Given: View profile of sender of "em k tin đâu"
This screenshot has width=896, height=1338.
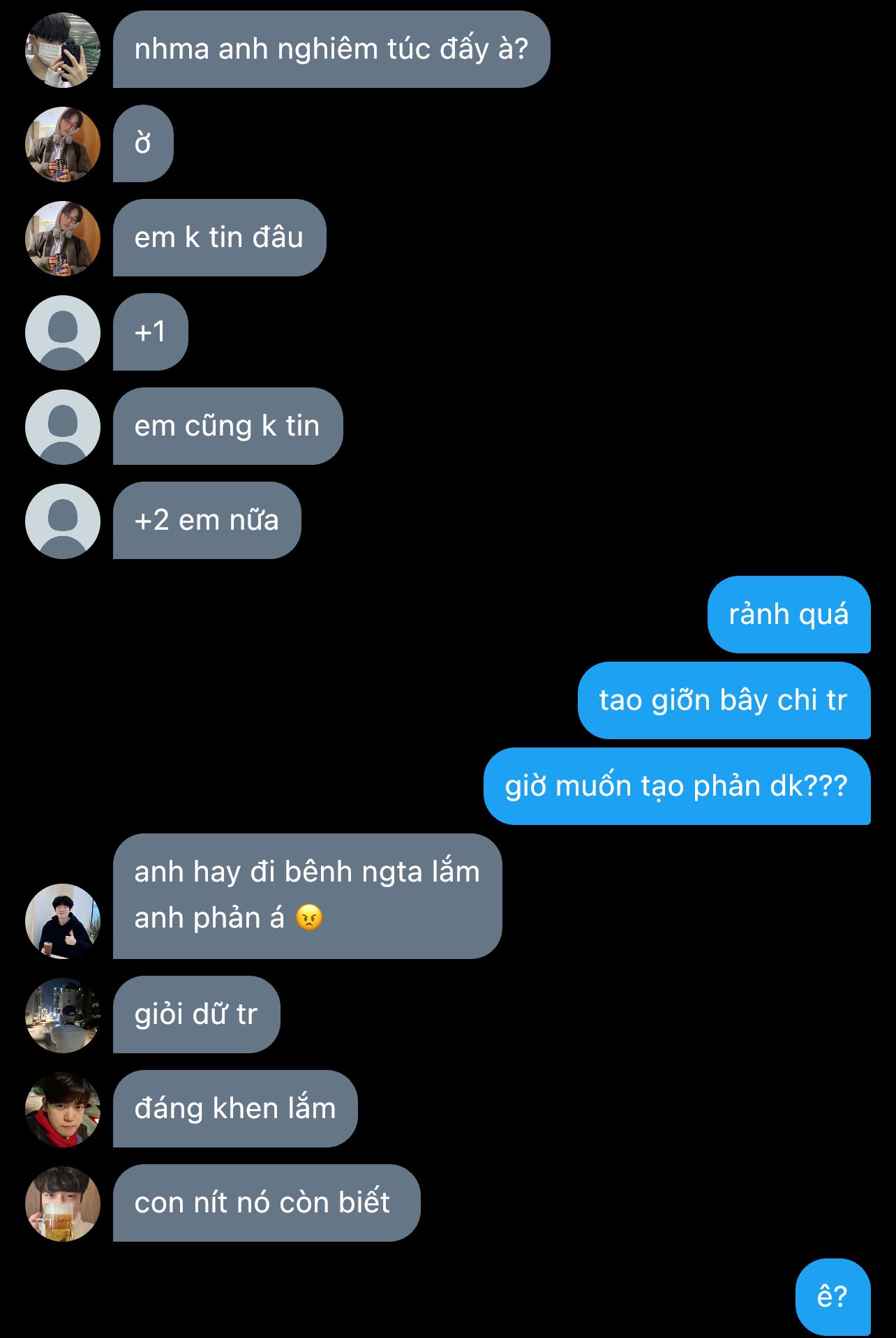Looking at the screenshot, I should coord(63,239).
